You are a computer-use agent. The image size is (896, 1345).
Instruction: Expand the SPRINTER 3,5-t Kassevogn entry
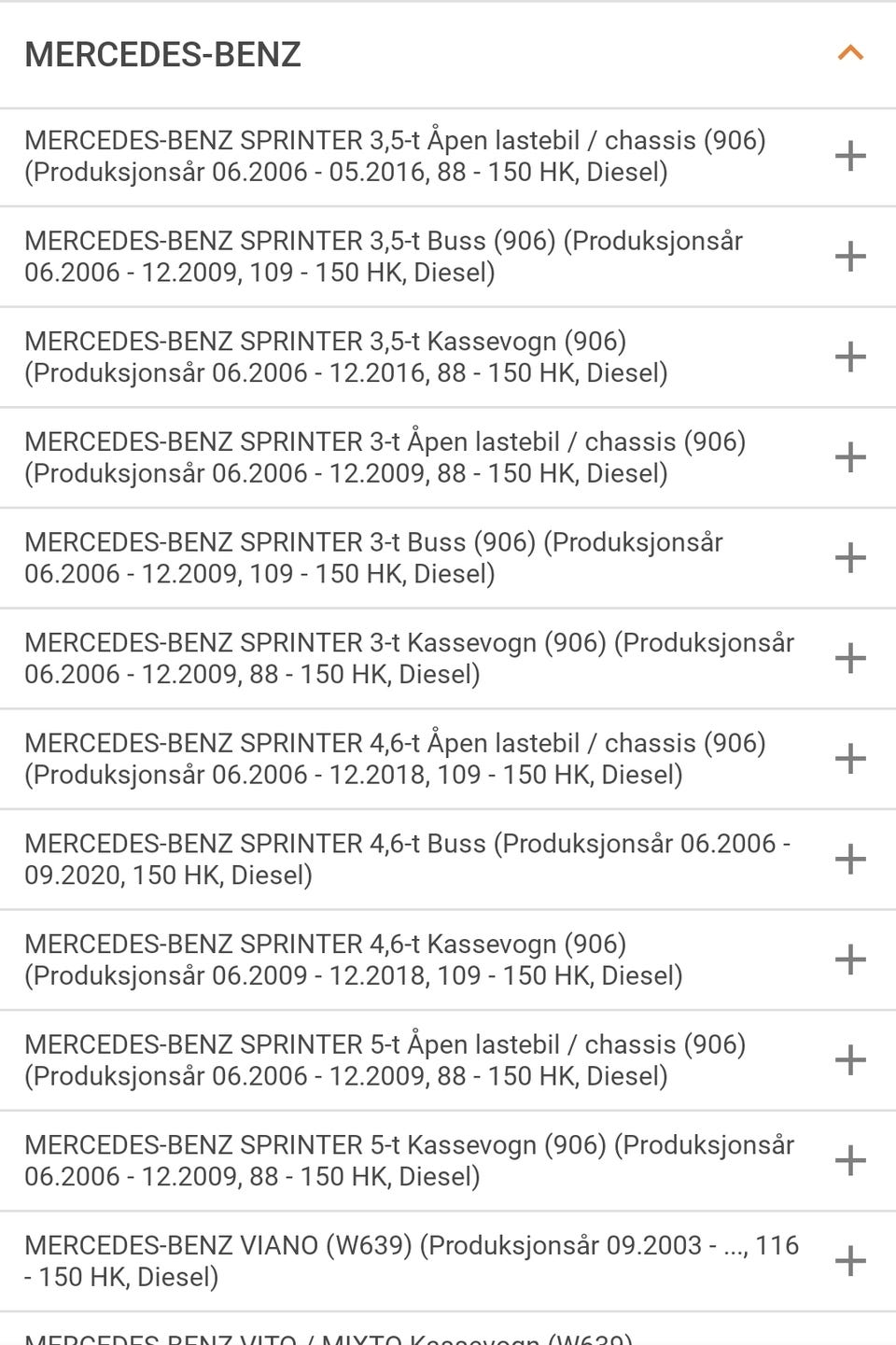click(x=850, y=357)
